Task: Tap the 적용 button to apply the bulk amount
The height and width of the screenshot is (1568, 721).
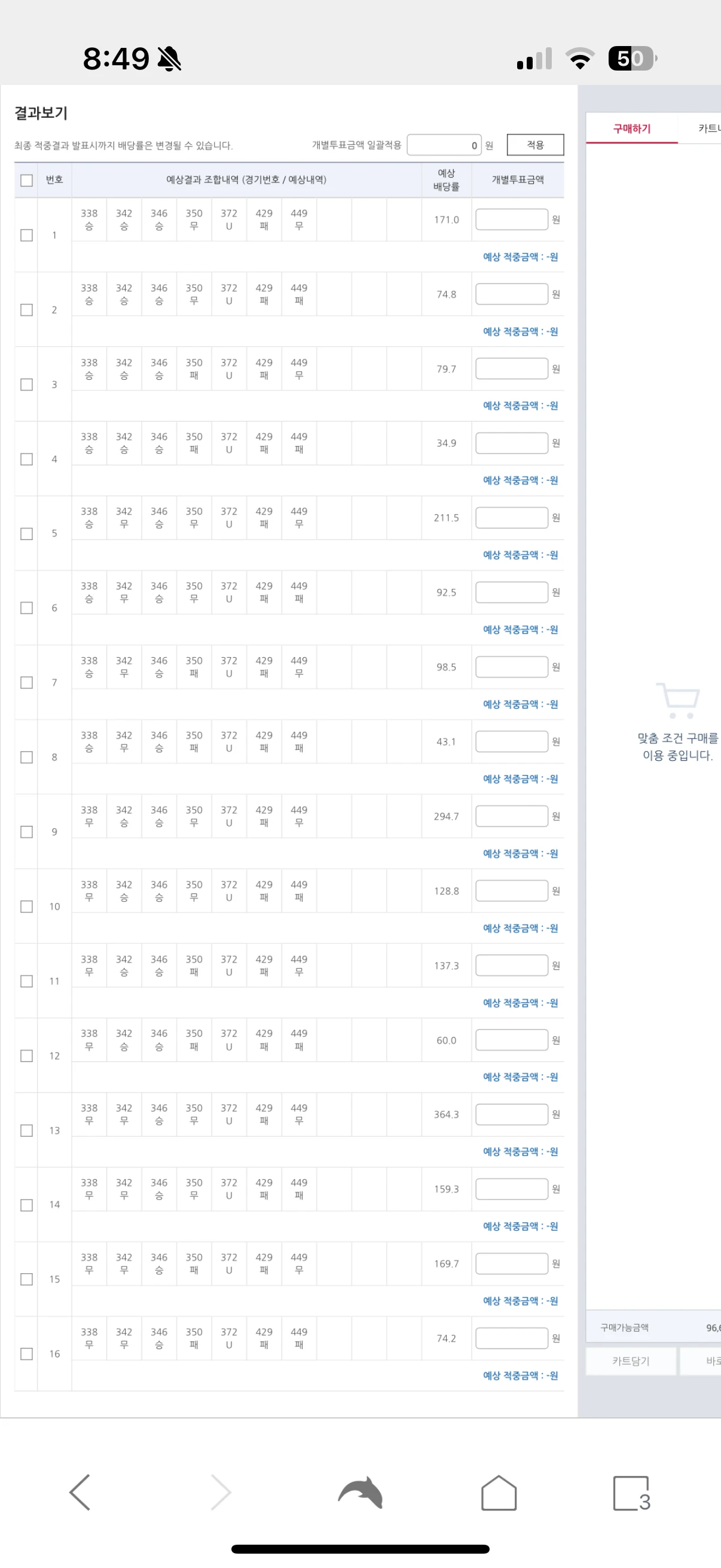Action: click(x=535, y=145)
